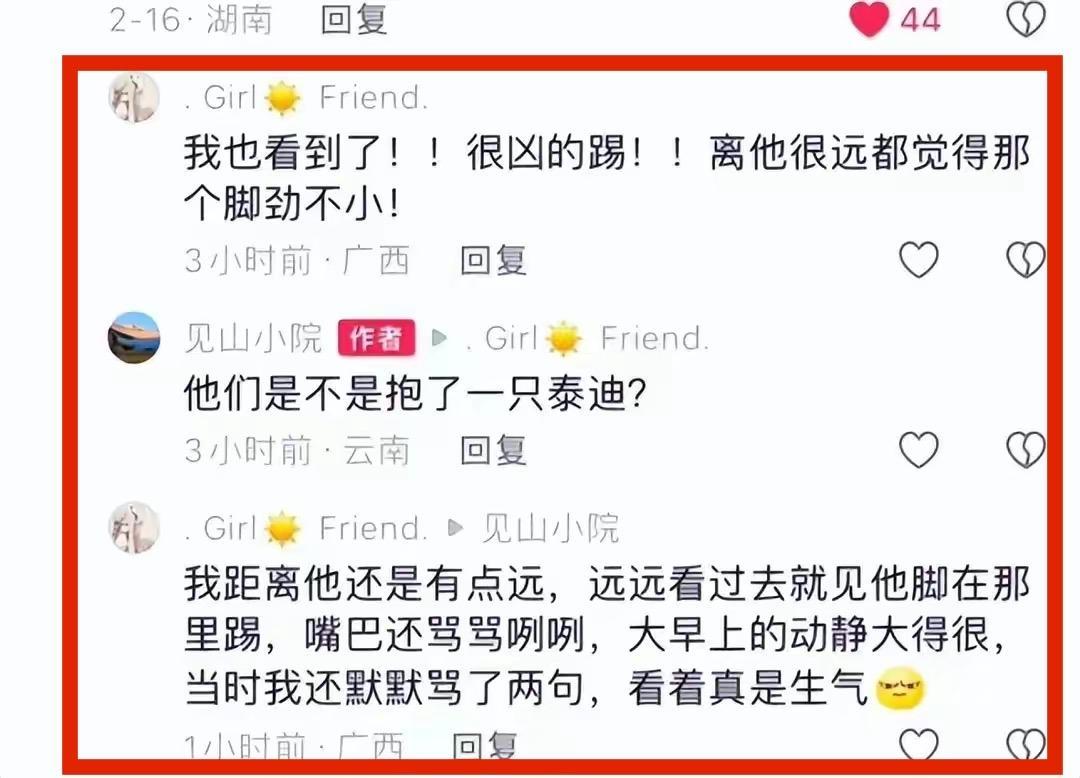The height and width of the screenshot is (778, 1080).
Task: Like the comment 他们是不是抱了一只泰迪
Action: click(x=918, y=451)
